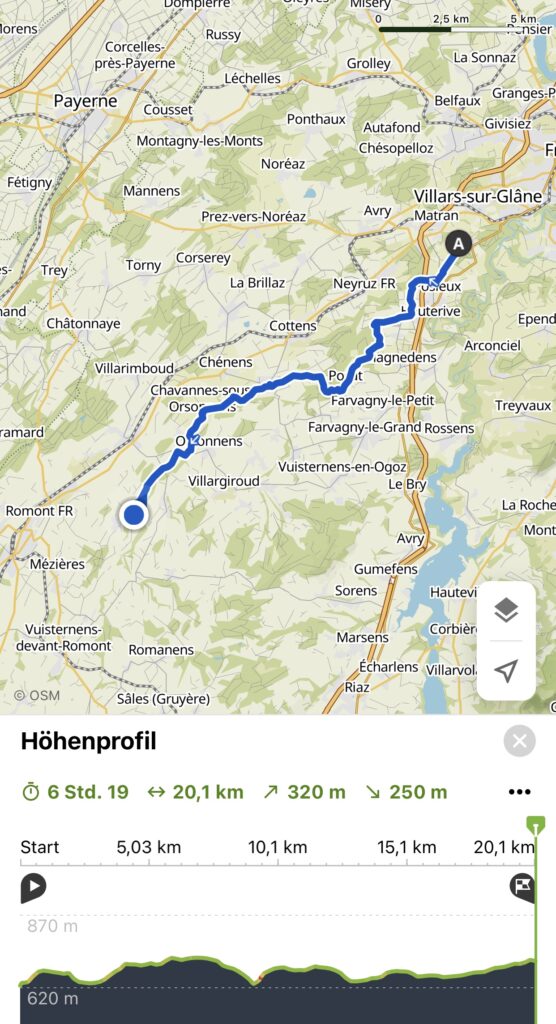556x1024 pixels.
Task: Open the map layers selector
Action: pos(506,610)
